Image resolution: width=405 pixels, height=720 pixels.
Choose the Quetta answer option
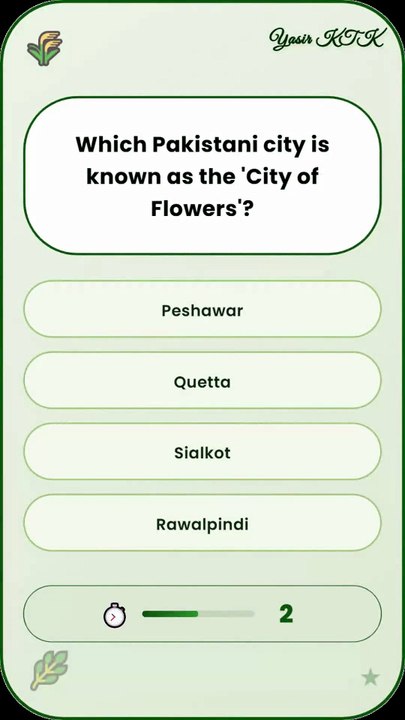click(202, 380)
